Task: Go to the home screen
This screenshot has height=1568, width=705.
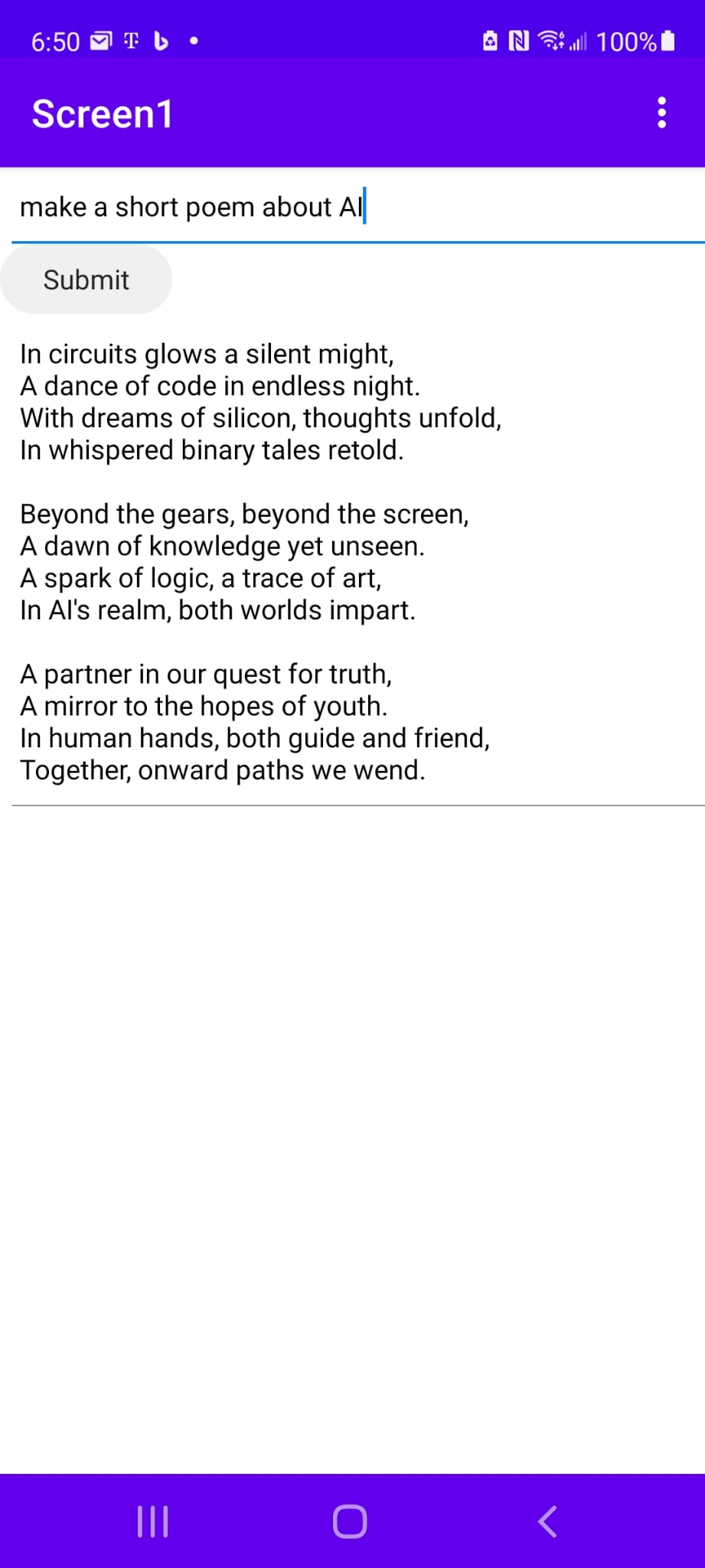Action: [350, 1521]
